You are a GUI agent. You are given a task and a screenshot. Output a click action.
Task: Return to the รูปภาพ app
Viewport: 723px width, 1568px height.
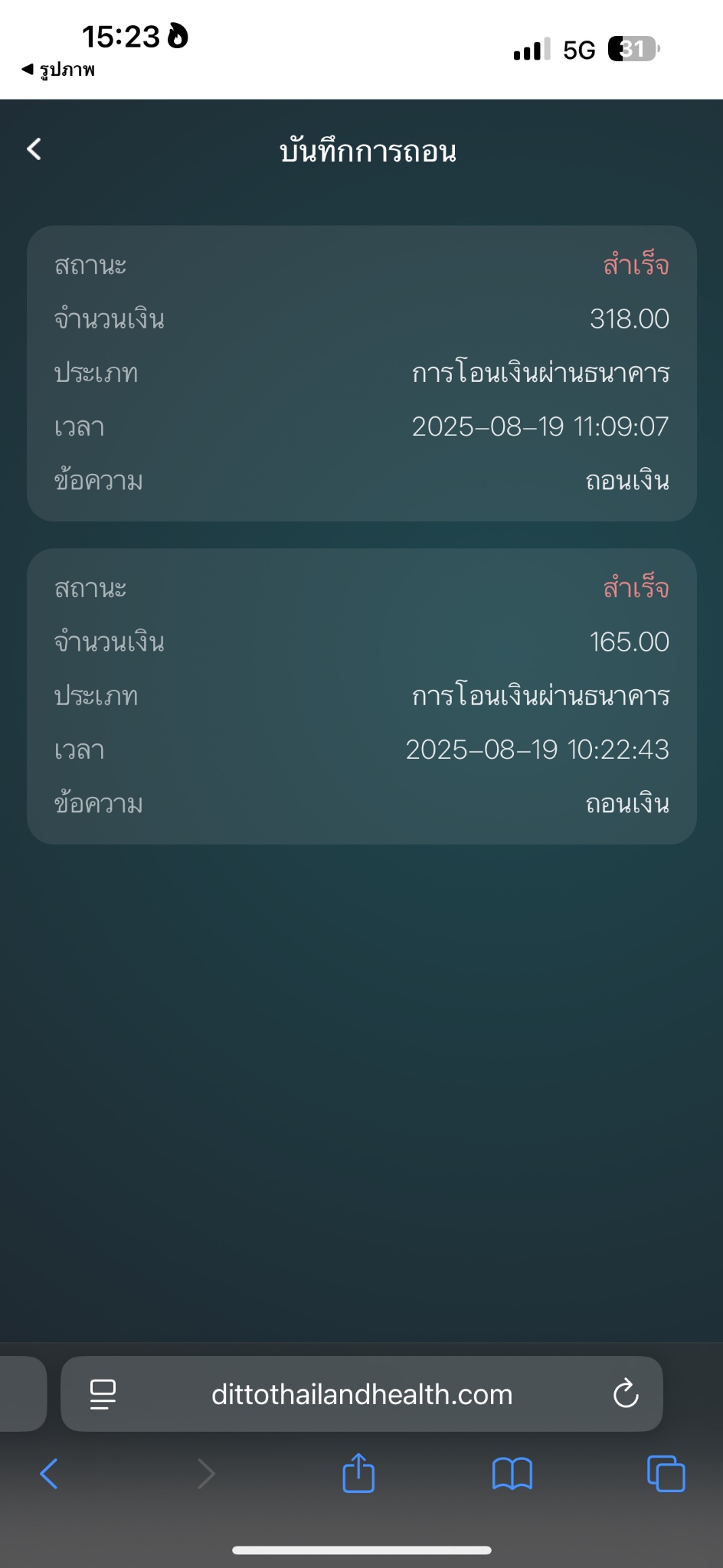coord(58,70)
